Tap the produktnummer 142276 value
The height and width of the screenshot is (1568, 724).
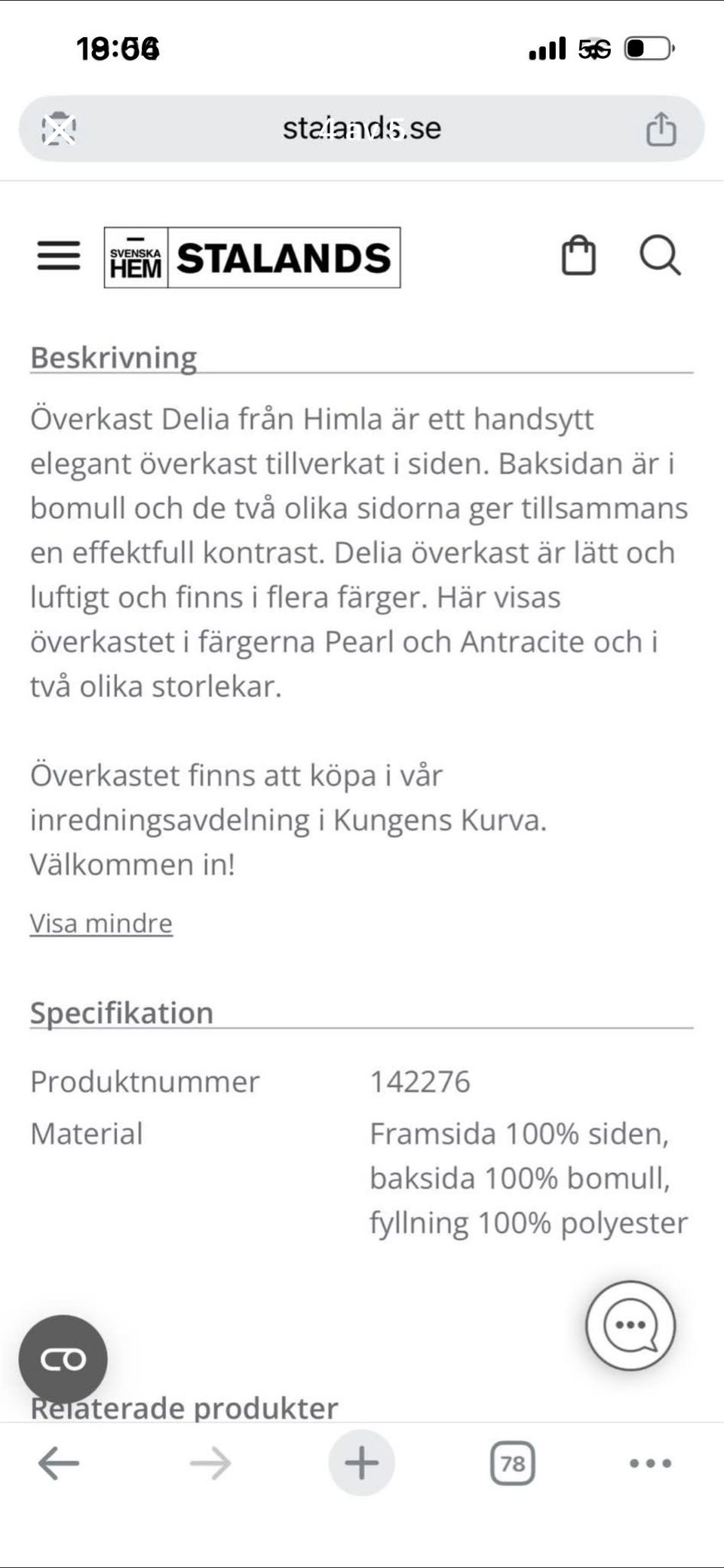[419, 1081]
